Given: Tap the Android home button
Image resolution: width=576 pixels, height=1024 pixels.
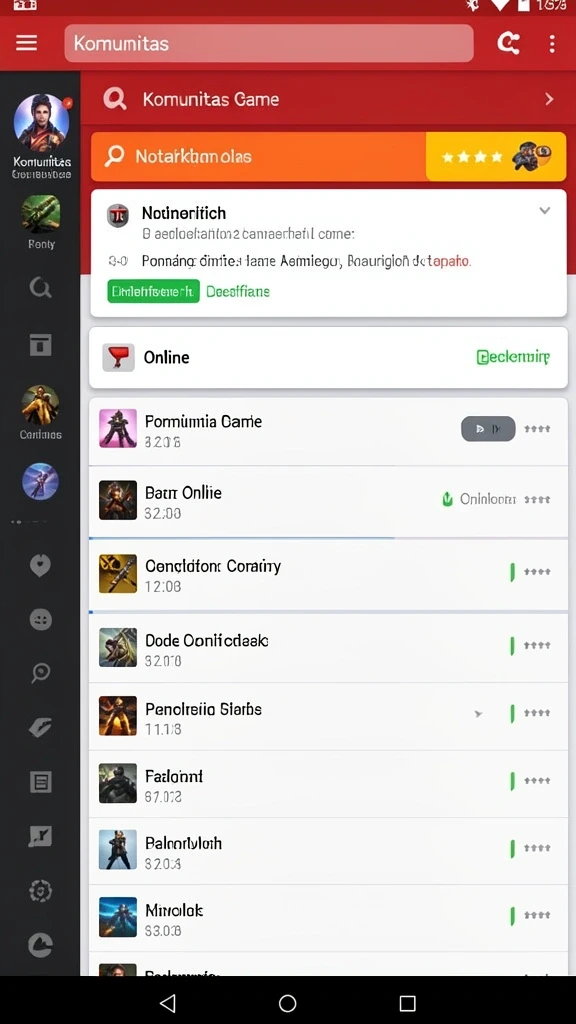Looking at the screenshot, I should (287, 1003).
